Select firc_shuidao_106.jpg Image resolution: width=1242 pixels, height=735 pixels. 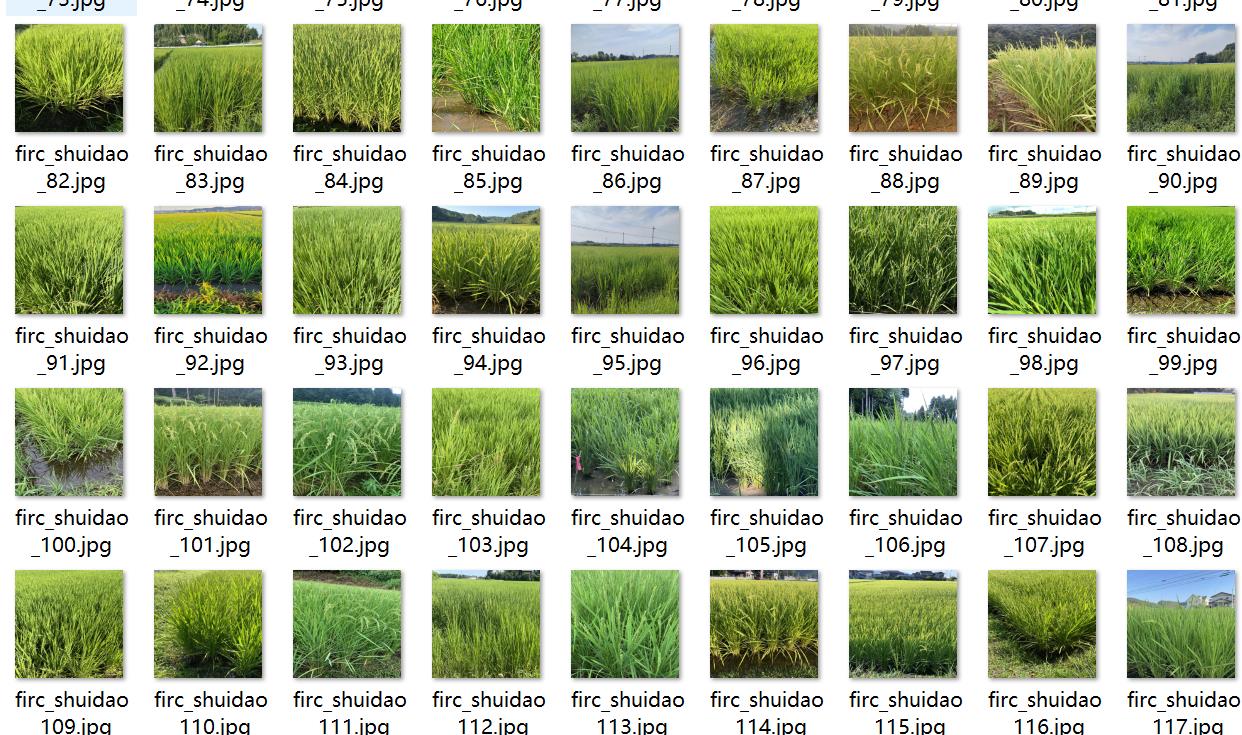903,442
